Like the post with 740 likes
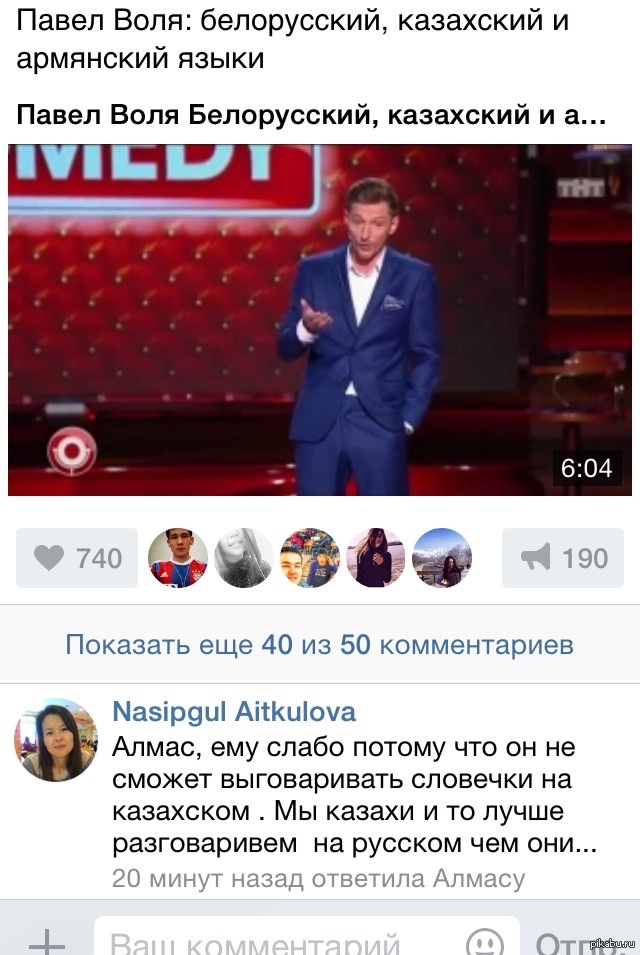Image resolution: width=640 pixels, height=955 pixels. tap(77, 558)
